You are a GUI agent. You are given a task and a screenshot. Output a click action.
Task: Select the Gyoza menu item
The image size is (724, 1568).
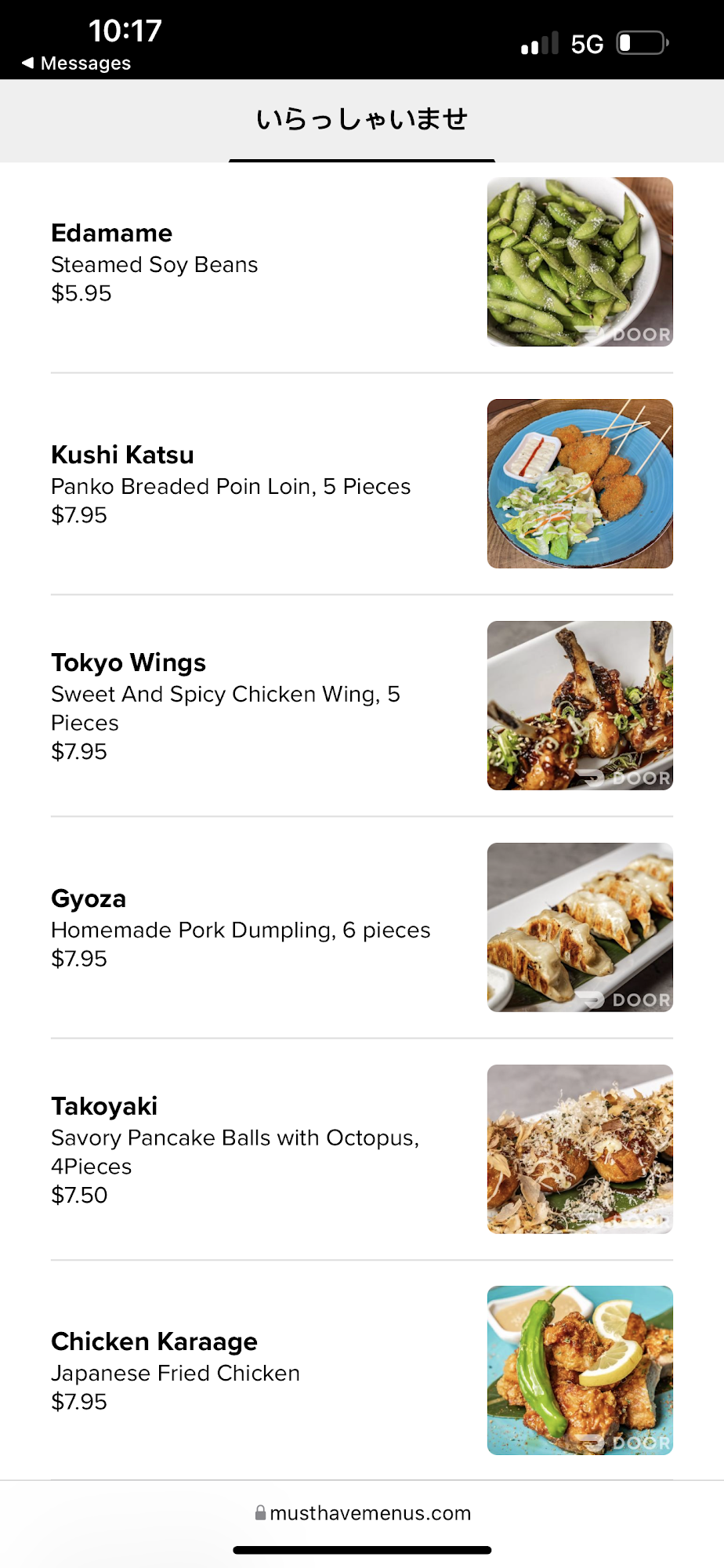[89, 898]
